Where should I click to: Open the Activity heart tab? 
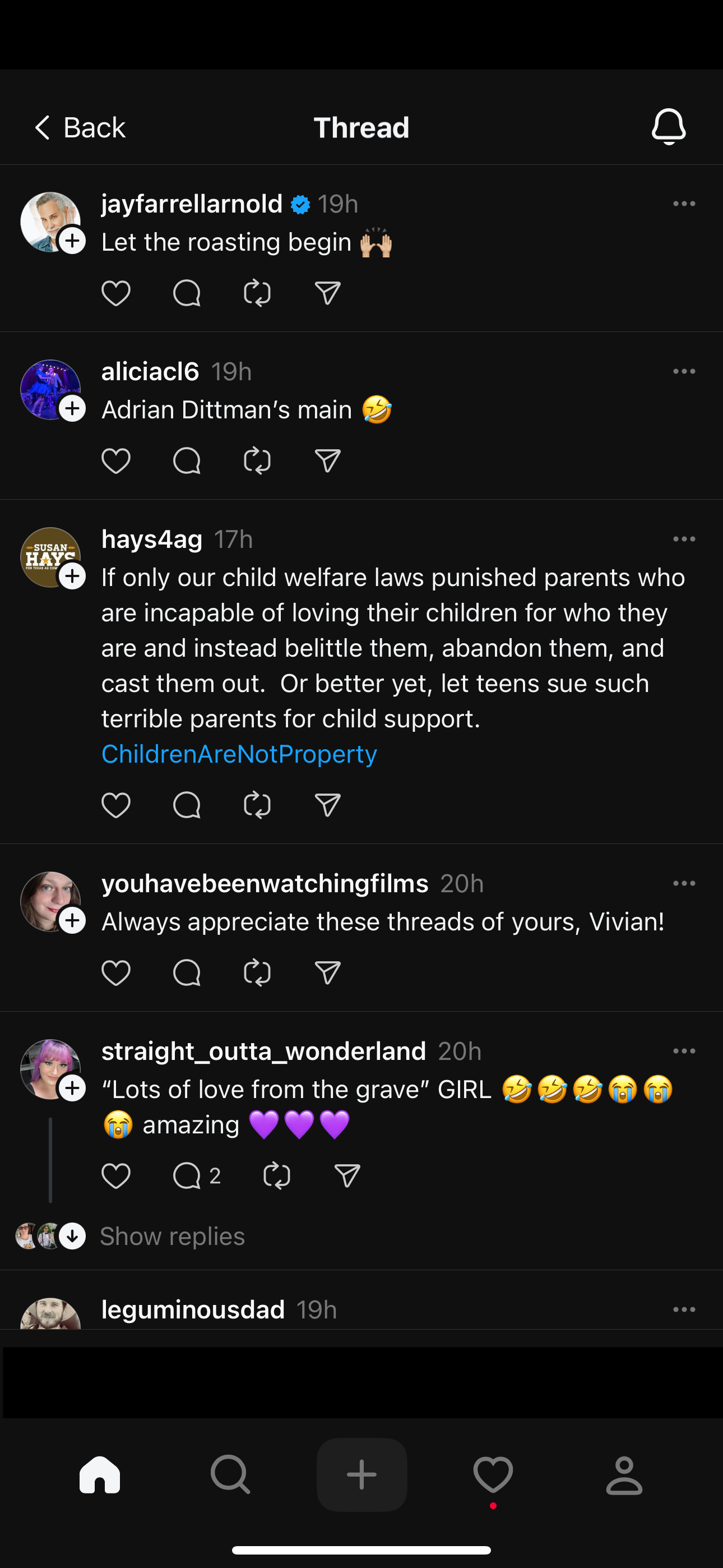492,1475
